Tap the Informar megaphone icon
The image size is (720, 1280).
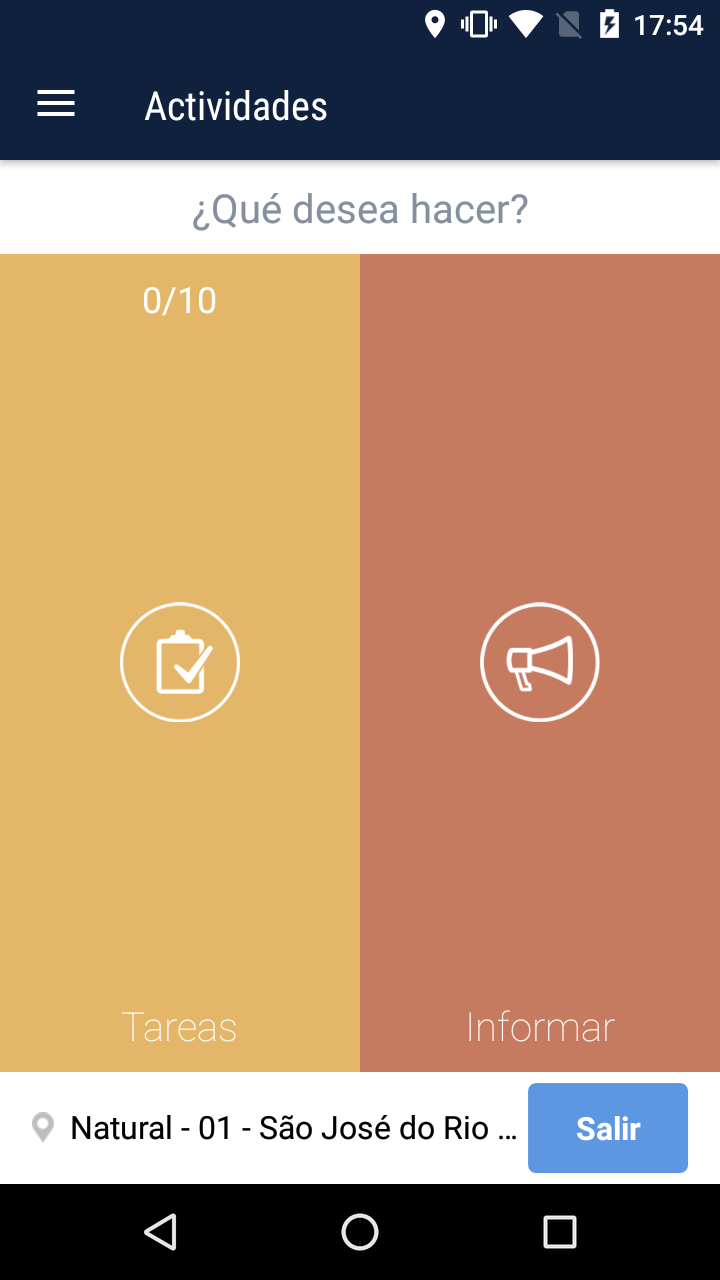coord(540,662)
